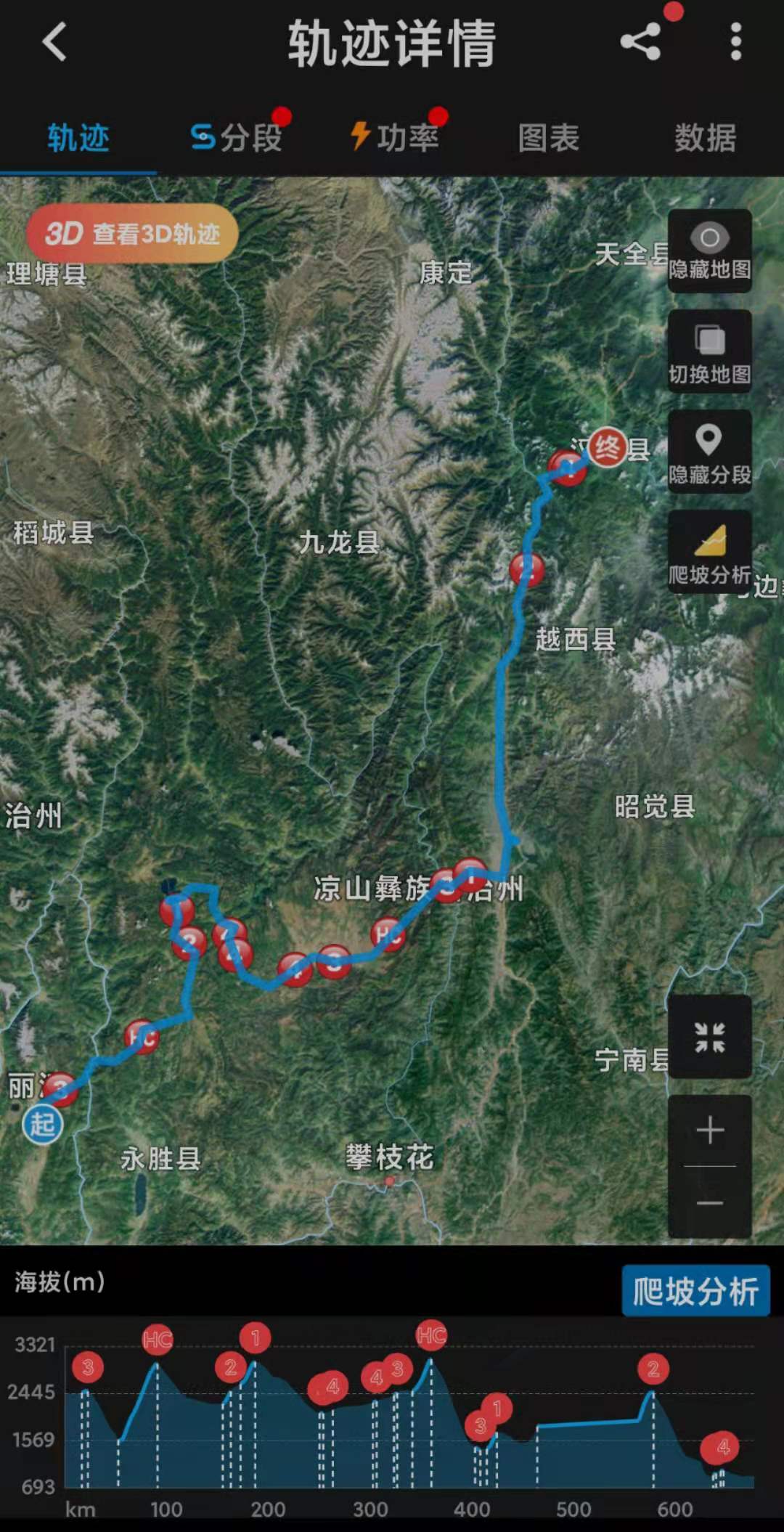Image resolution: width=784 pixels, height=1532 pixels.
Task: View the 3D track (查看3D轨迹)
Action: pos(132,233)
